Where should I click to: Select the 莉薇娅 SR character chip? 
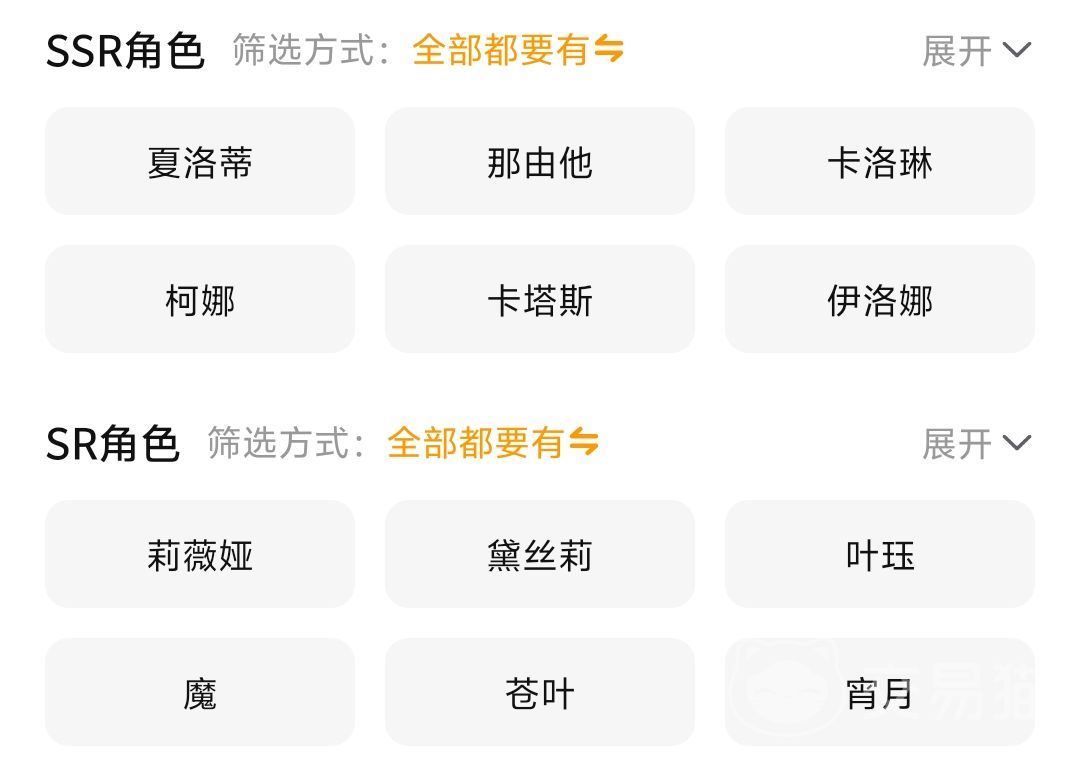click(x=200, y=555)
